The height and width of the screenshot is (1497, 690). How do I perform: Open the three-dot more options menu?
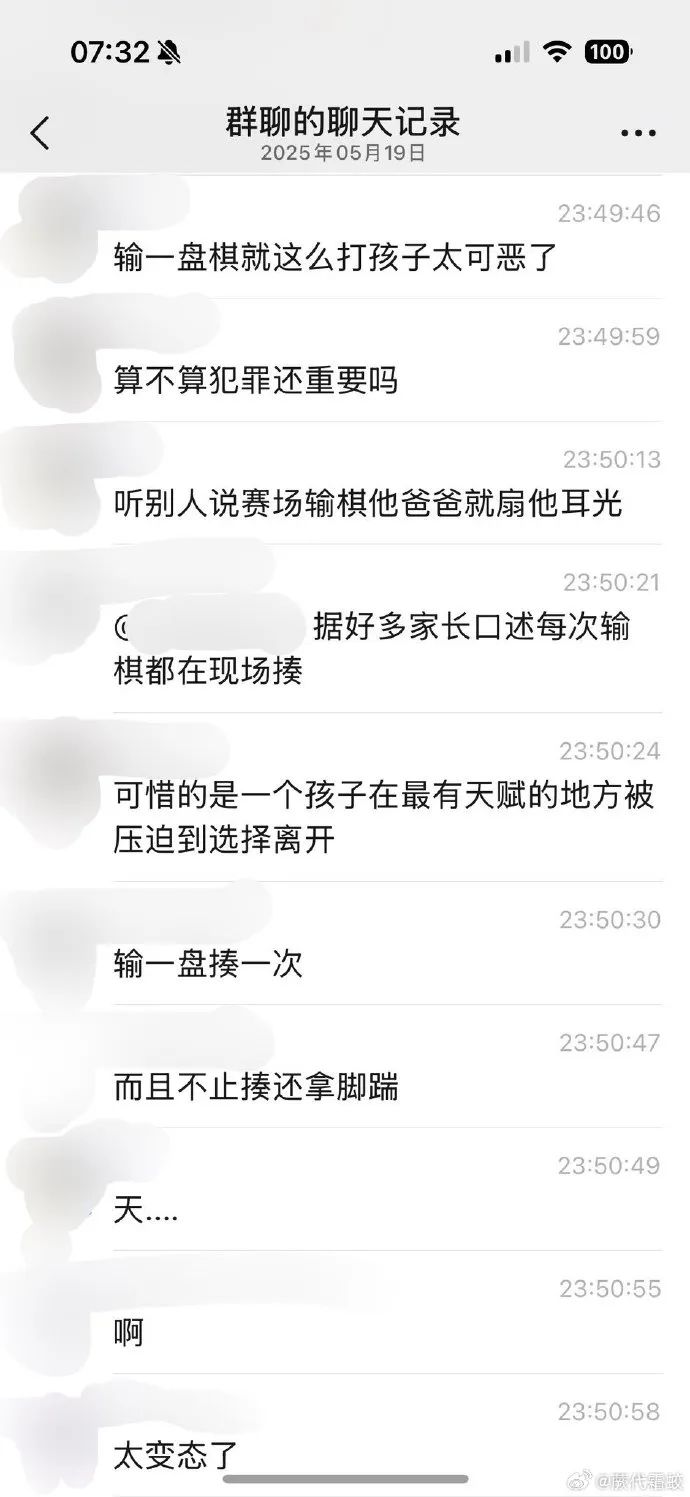click(x=637, y=133)
